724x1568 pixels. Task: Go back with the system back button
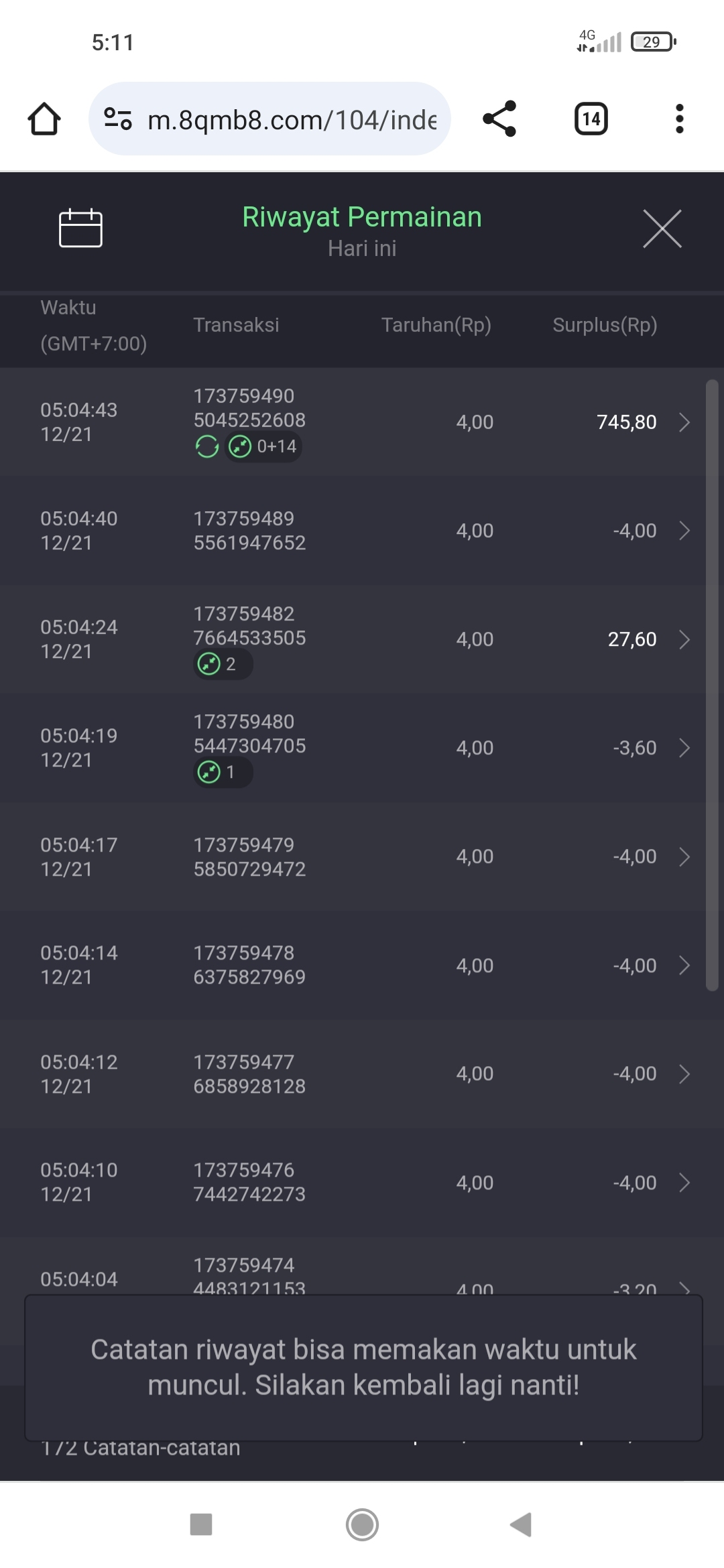(x=521, y=1524)
